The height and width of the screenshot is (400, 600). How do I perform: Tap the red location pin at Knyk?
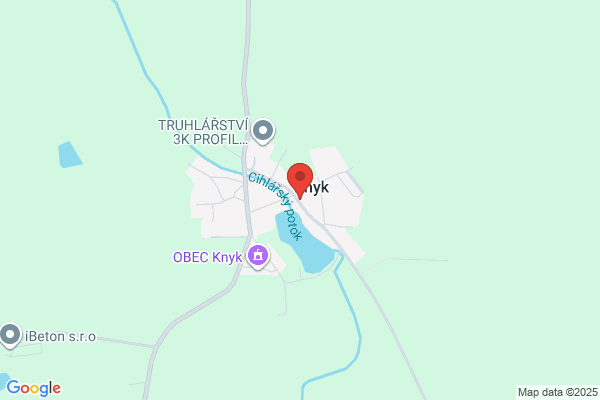(x=300, y=178)
